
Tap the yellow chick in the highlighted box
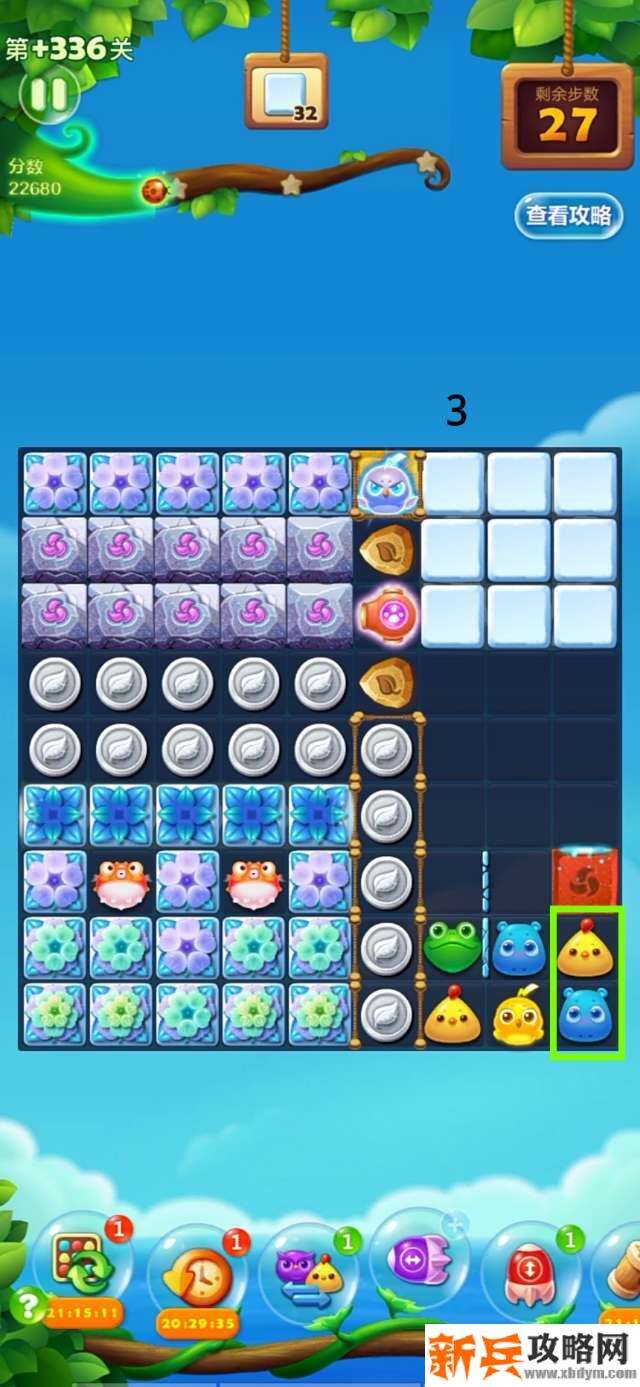point(586,950)
